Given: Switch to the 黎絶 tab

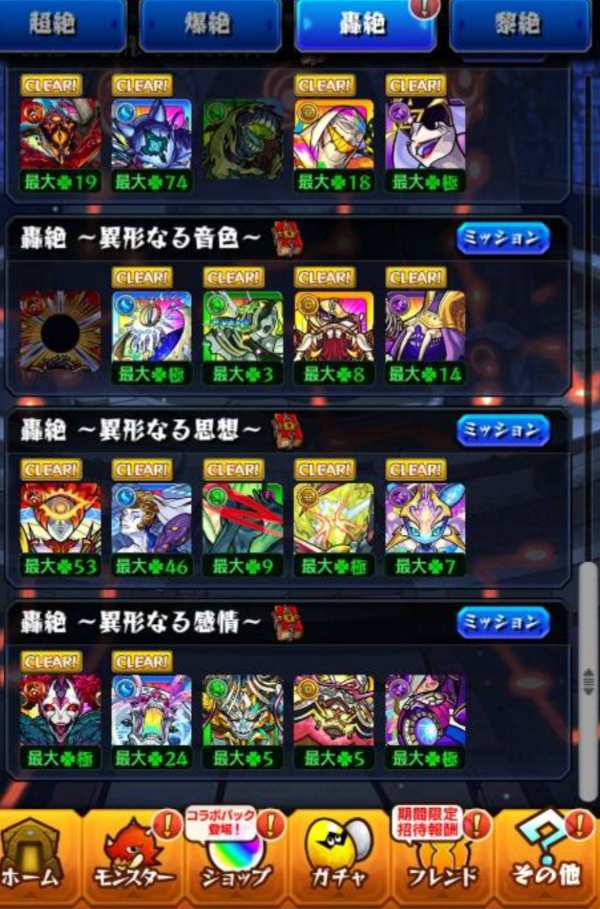Looking at the screenshot, I should coord(515,25).
